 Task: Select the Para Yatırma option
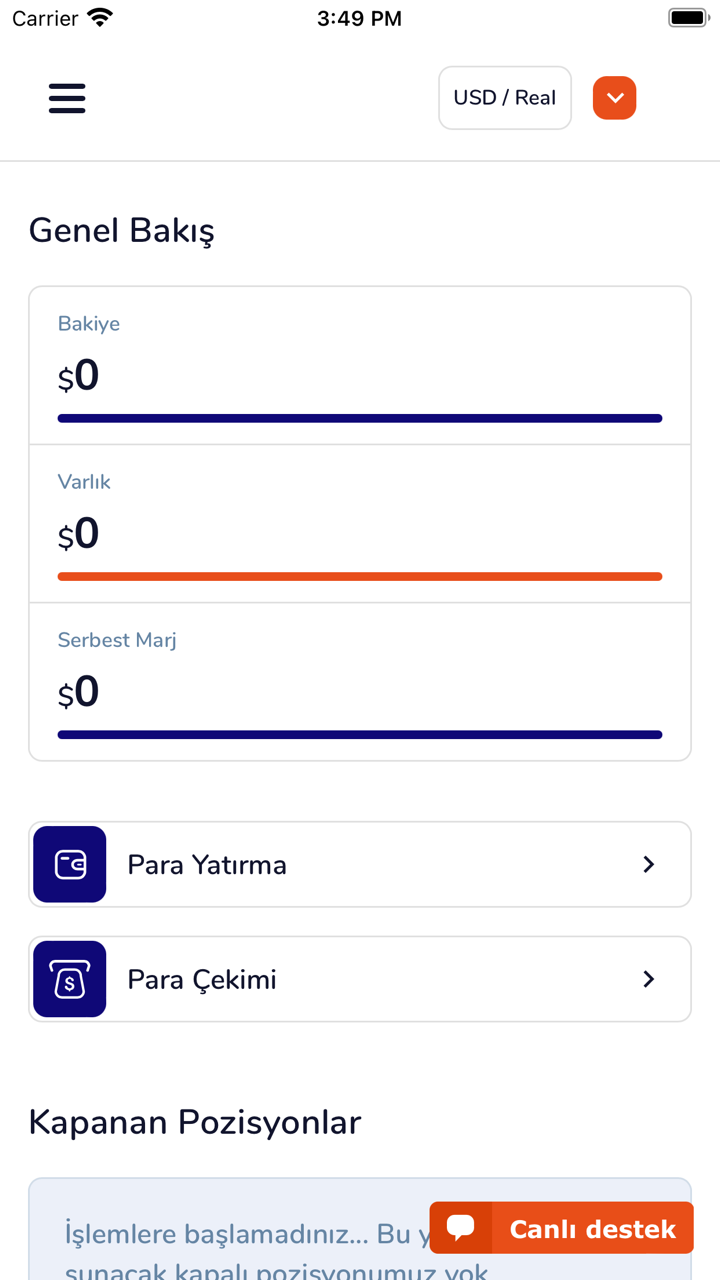206,864
